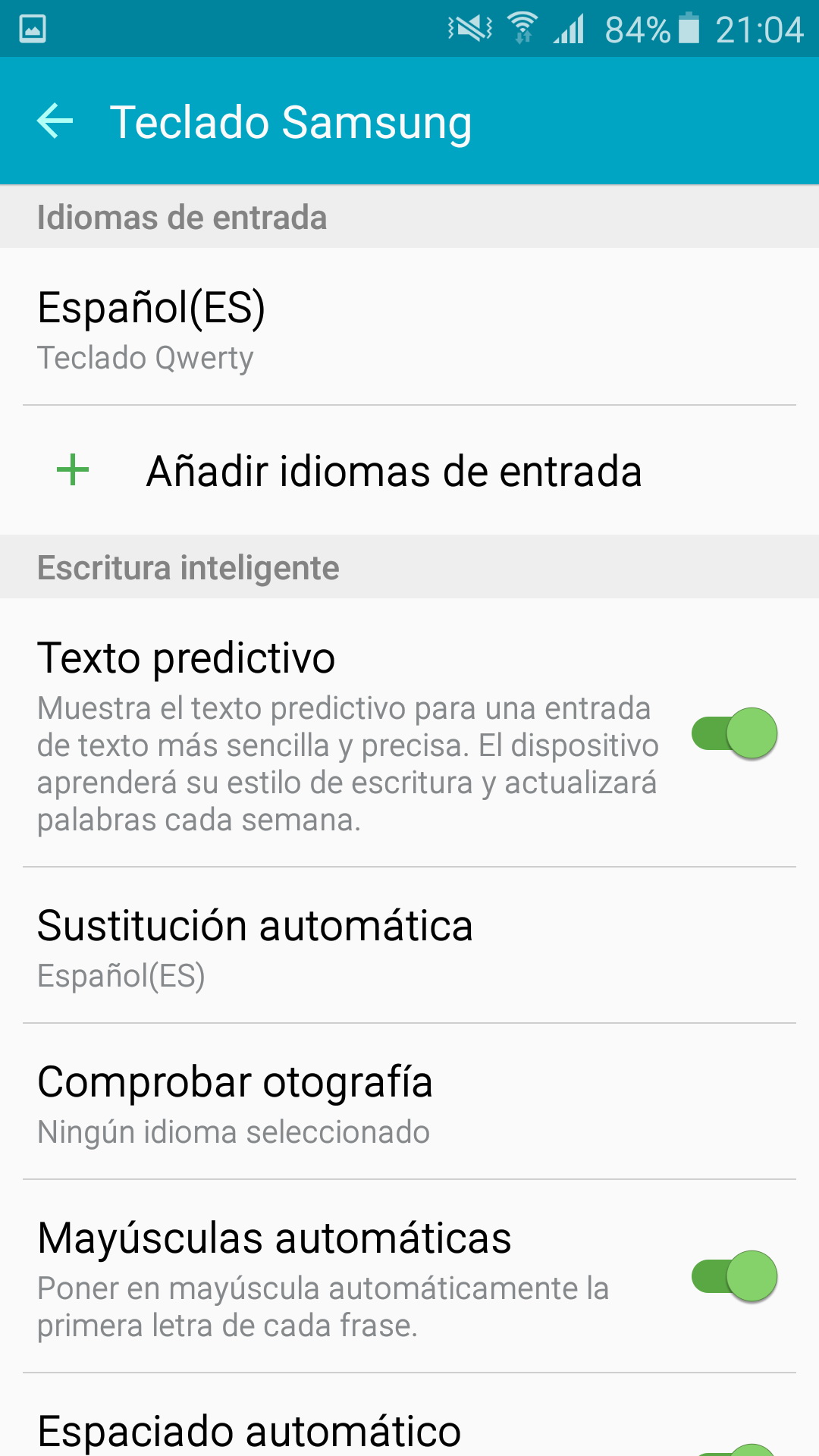The width and height of the screenshot is (819, 1456).
Task: Tap Añadir idiomas de entrada
Action: click(394, 471)
